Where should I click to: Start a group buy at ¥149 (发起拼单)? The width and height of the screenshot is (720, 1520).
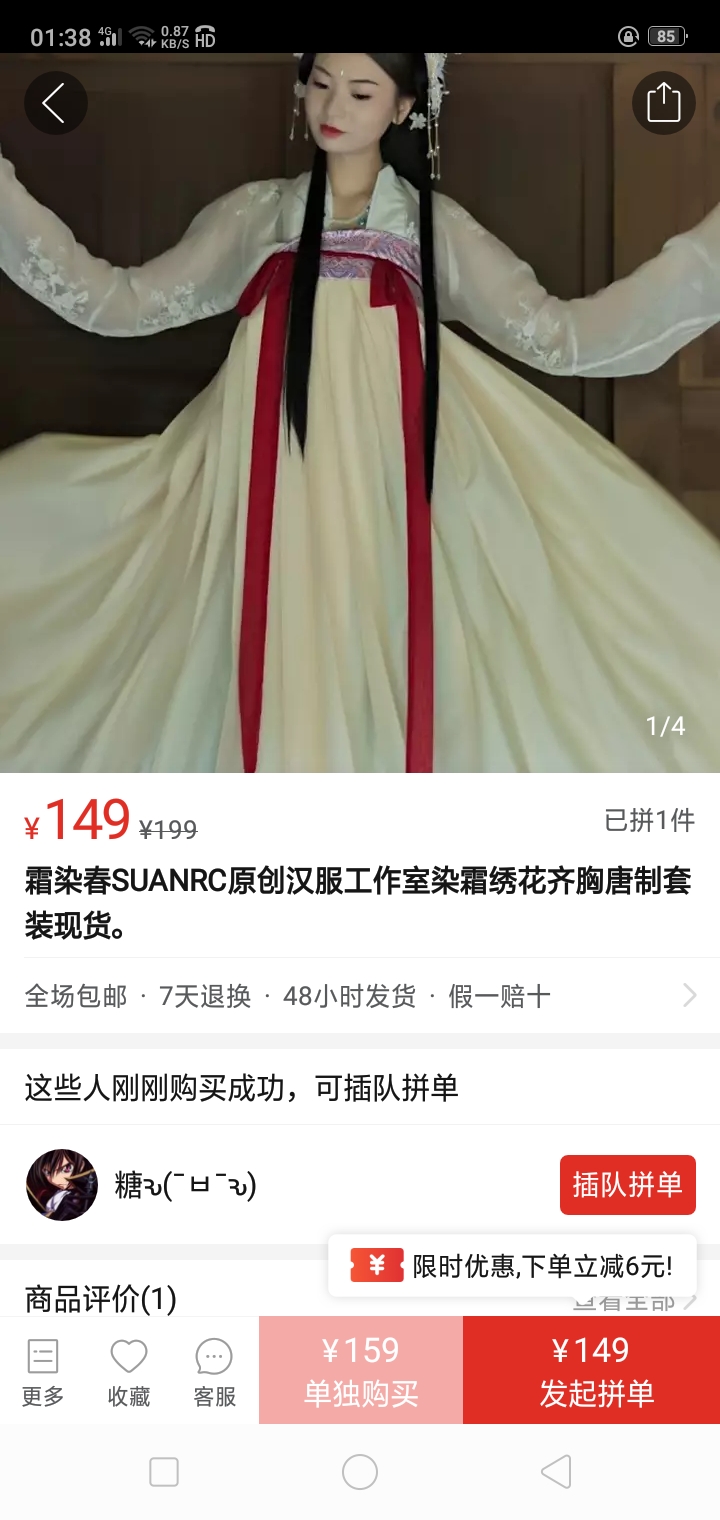591,1370
